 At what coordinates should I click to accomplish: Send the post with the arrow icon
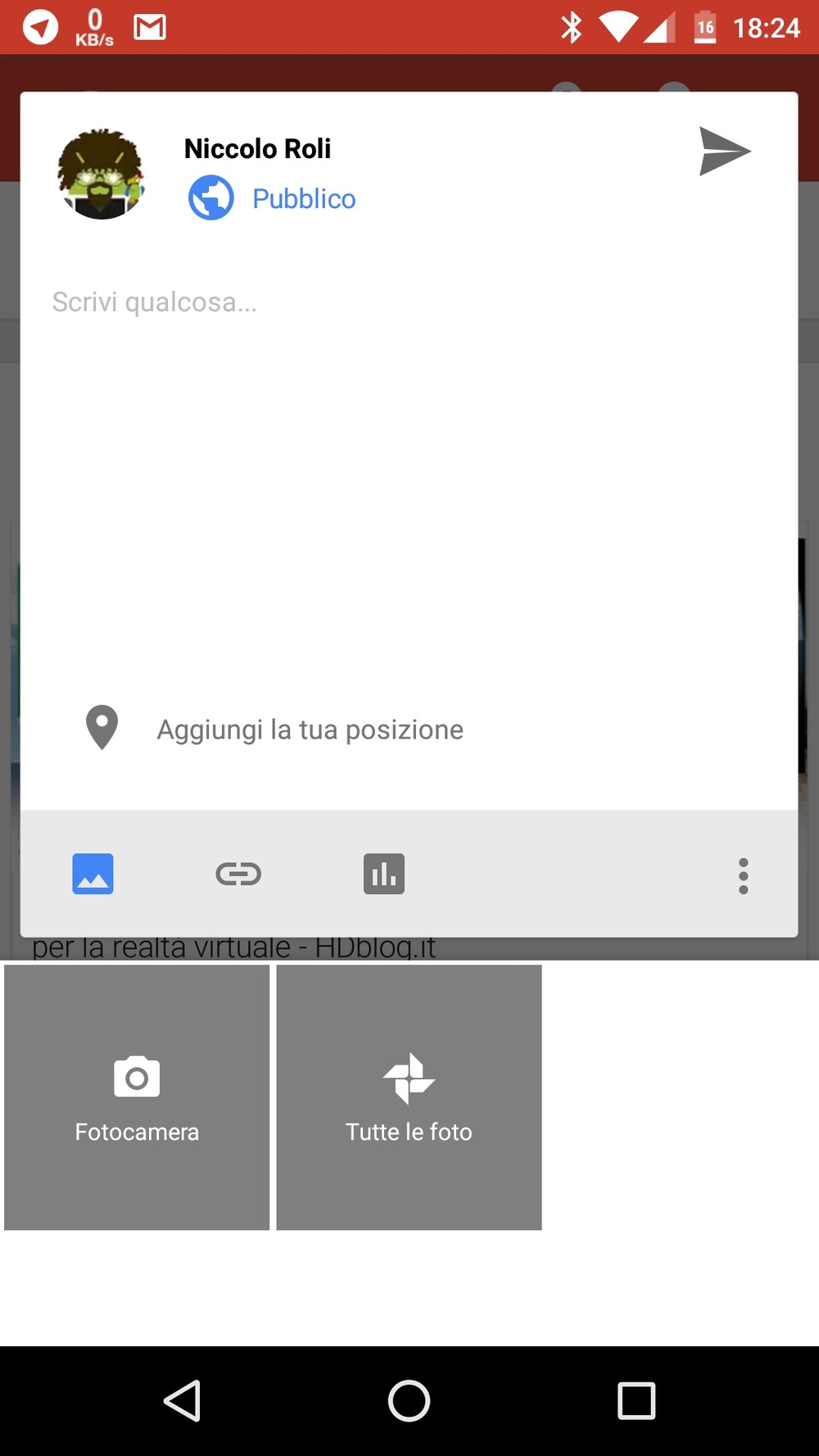click(x=725, y=151)
